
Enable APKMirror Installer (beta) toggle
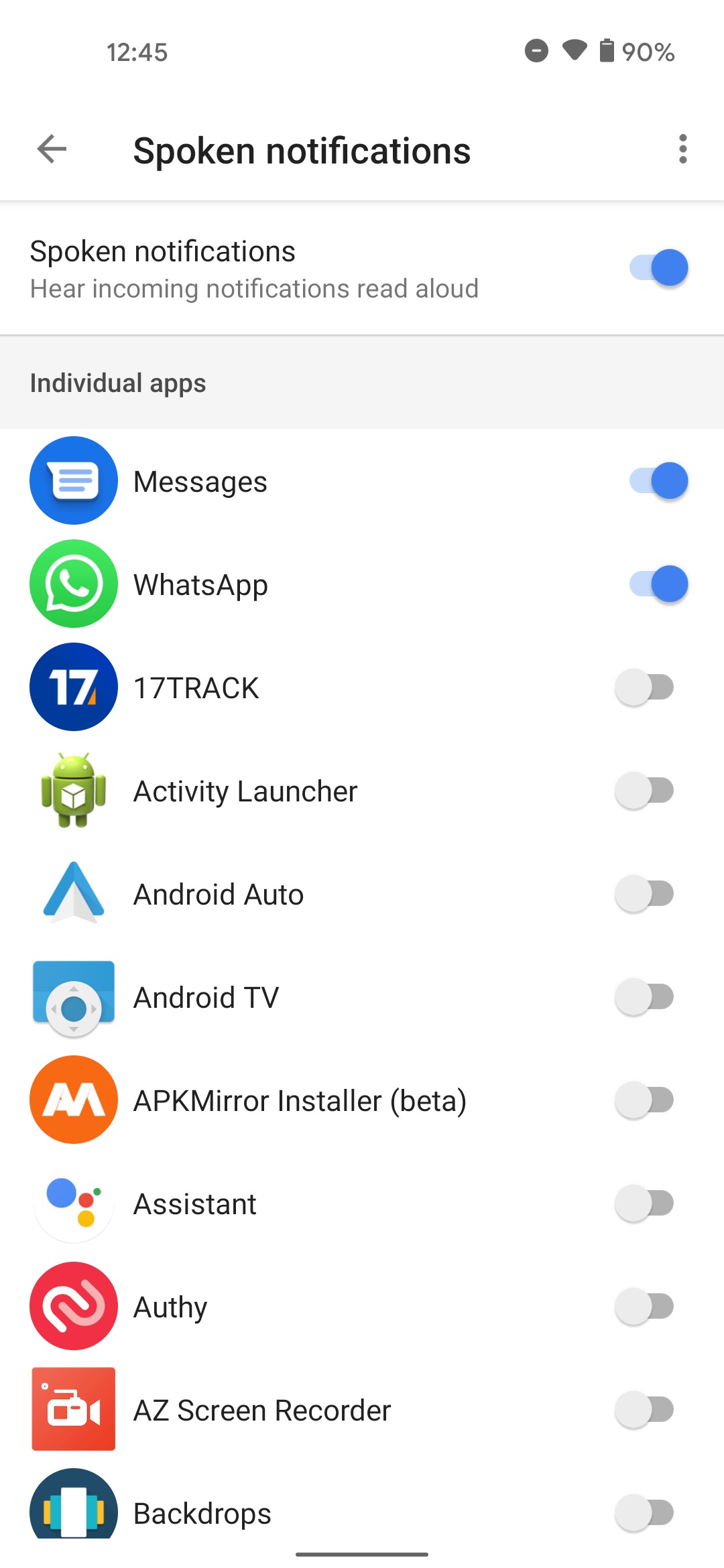645,1100
